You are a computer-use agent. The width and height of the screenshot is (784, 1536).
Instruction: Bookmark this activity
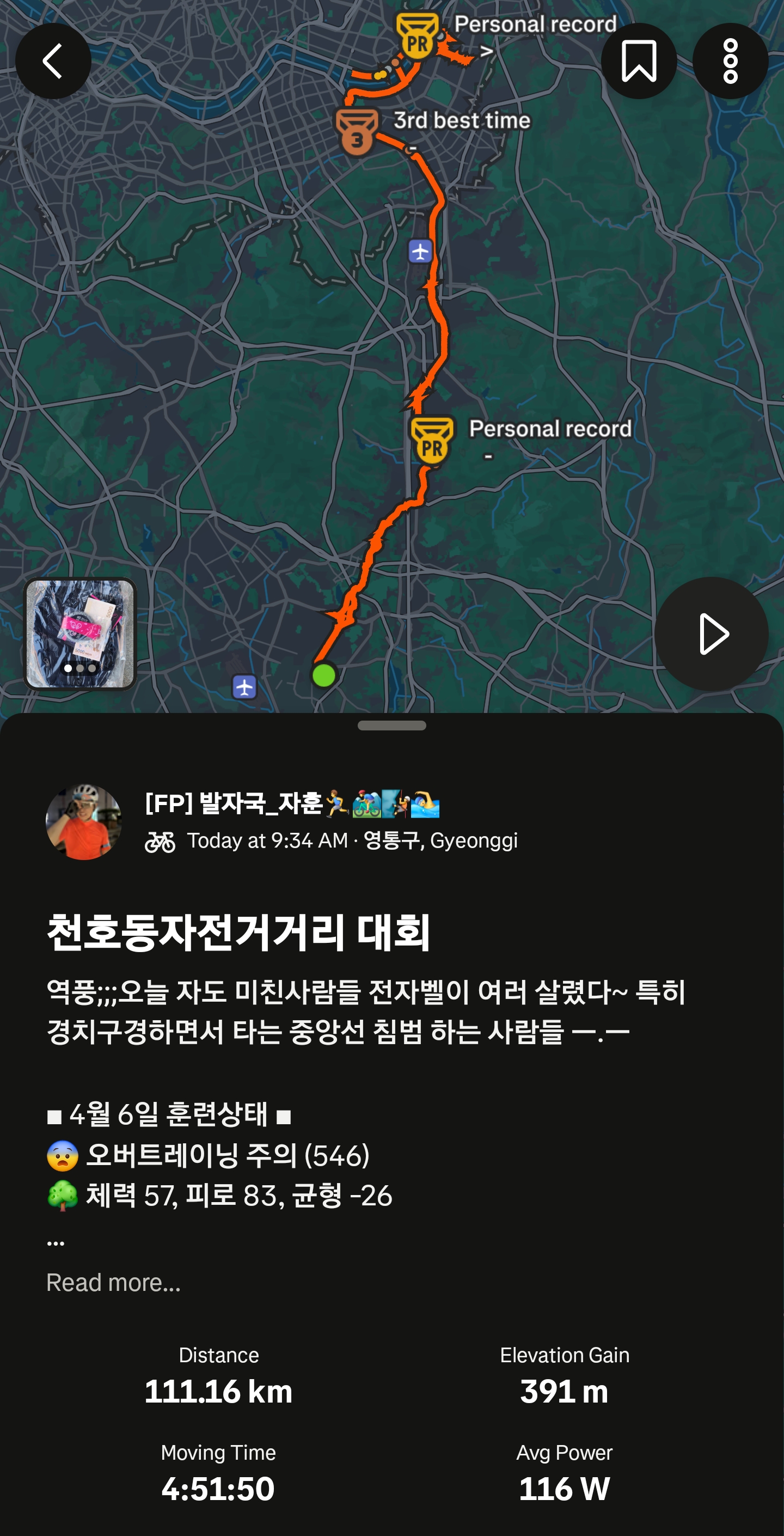click(x=639, y=61)
